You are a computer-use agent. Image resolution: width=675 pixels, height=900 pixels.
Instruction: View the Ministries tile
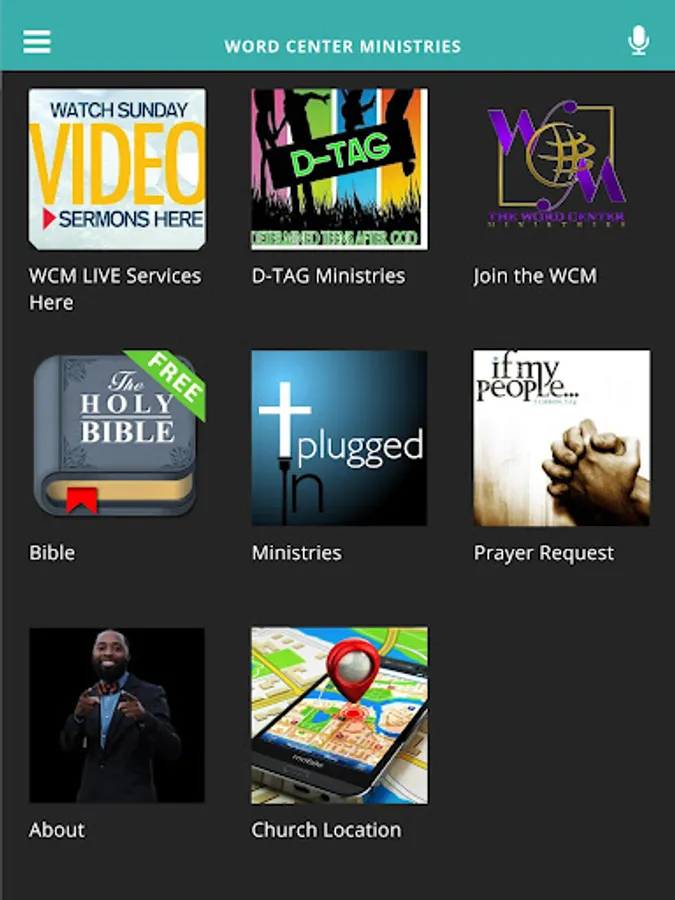coord(339,438)
